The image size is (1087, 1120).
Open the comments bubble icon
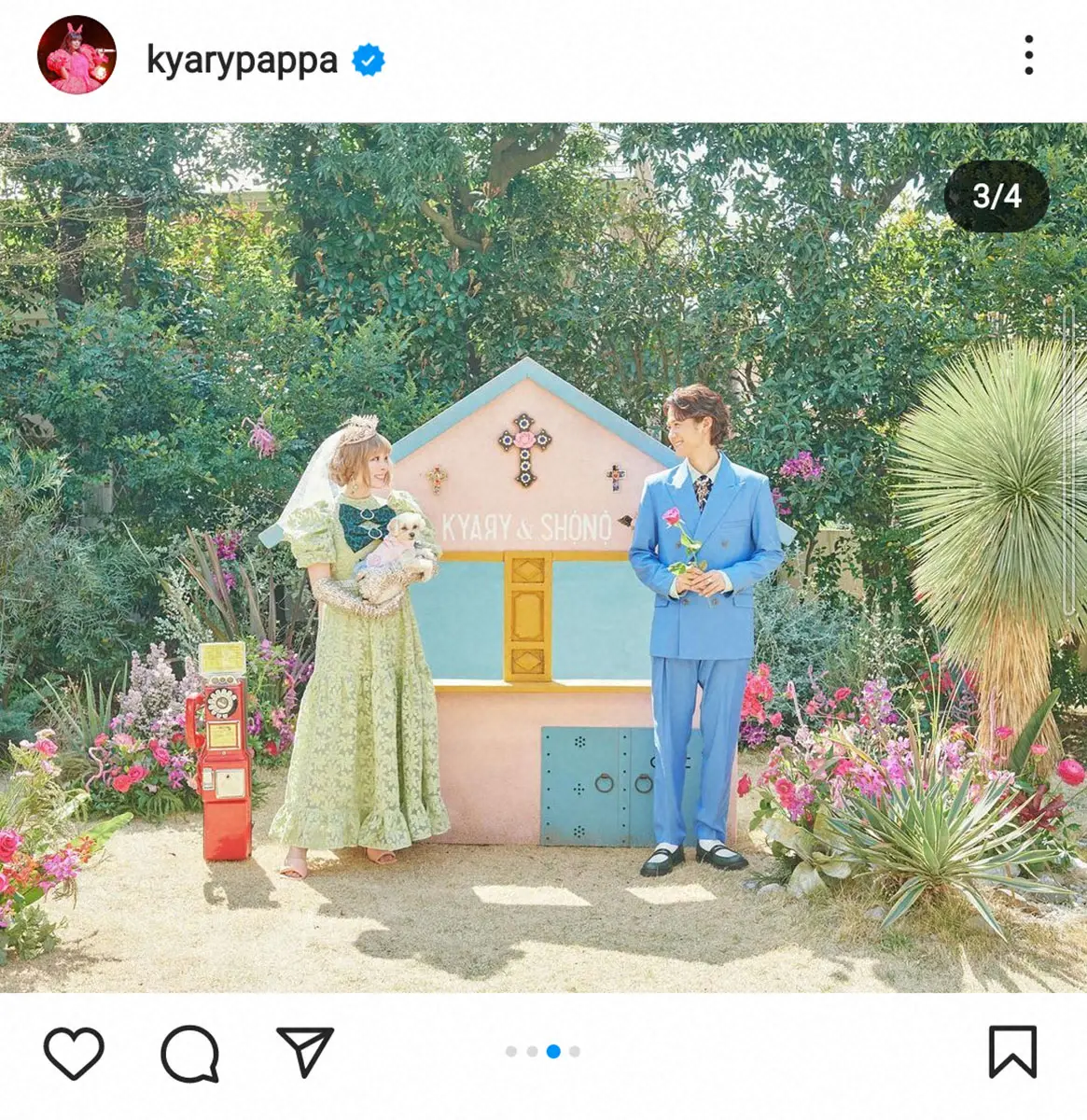click(189, 1054)
